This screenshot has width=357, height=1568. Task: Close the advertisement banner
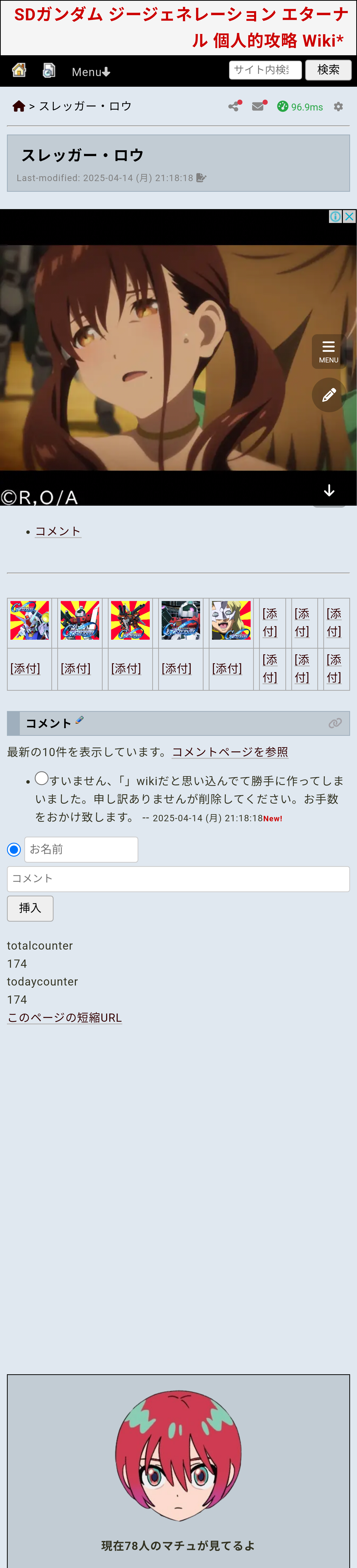(x=349, y=217)
